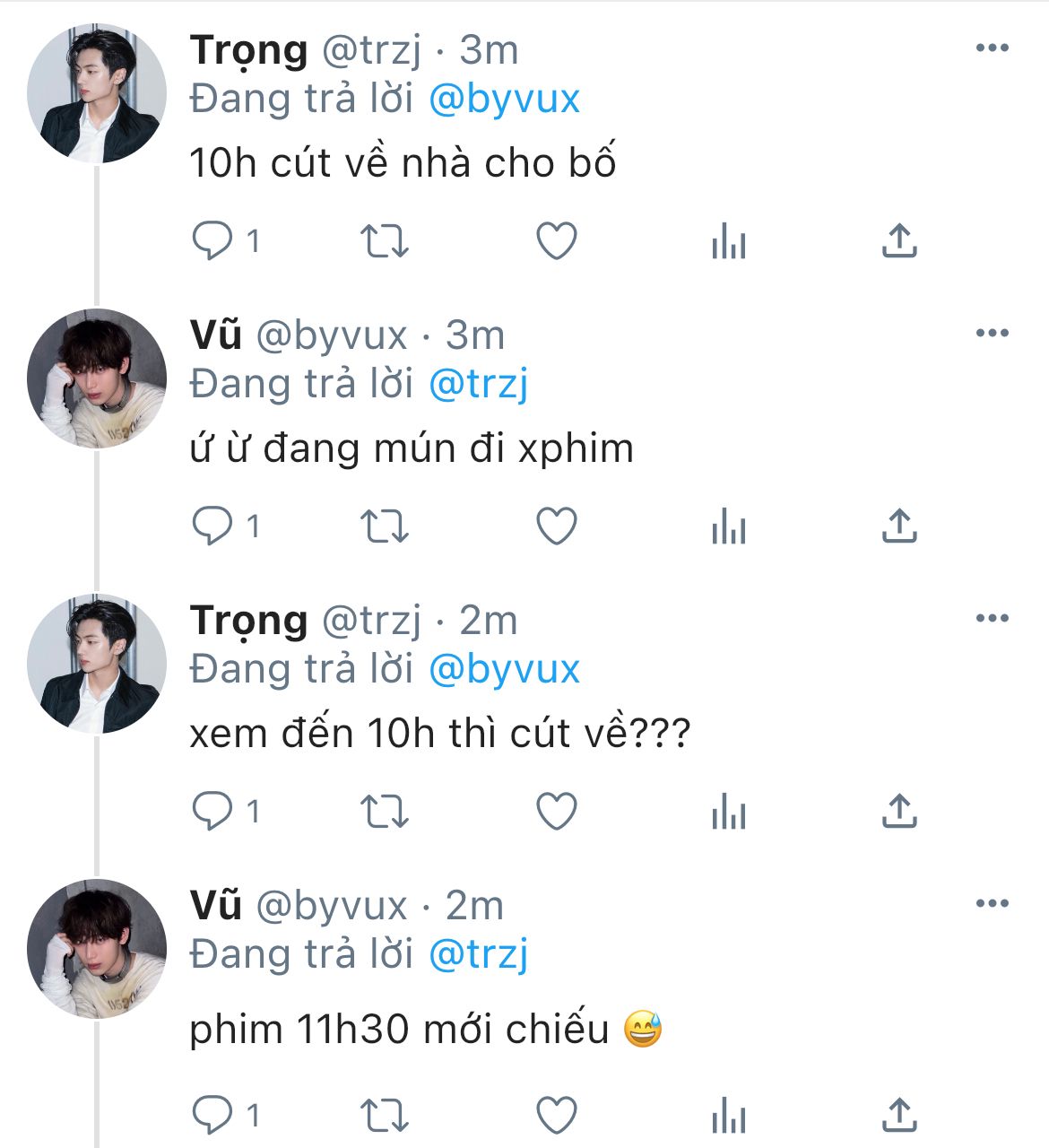This screenshot has height=1148, width=1049.
Task: Share the tweet "10h cút về nhà cho bố"
Action: tap(899, 241)
